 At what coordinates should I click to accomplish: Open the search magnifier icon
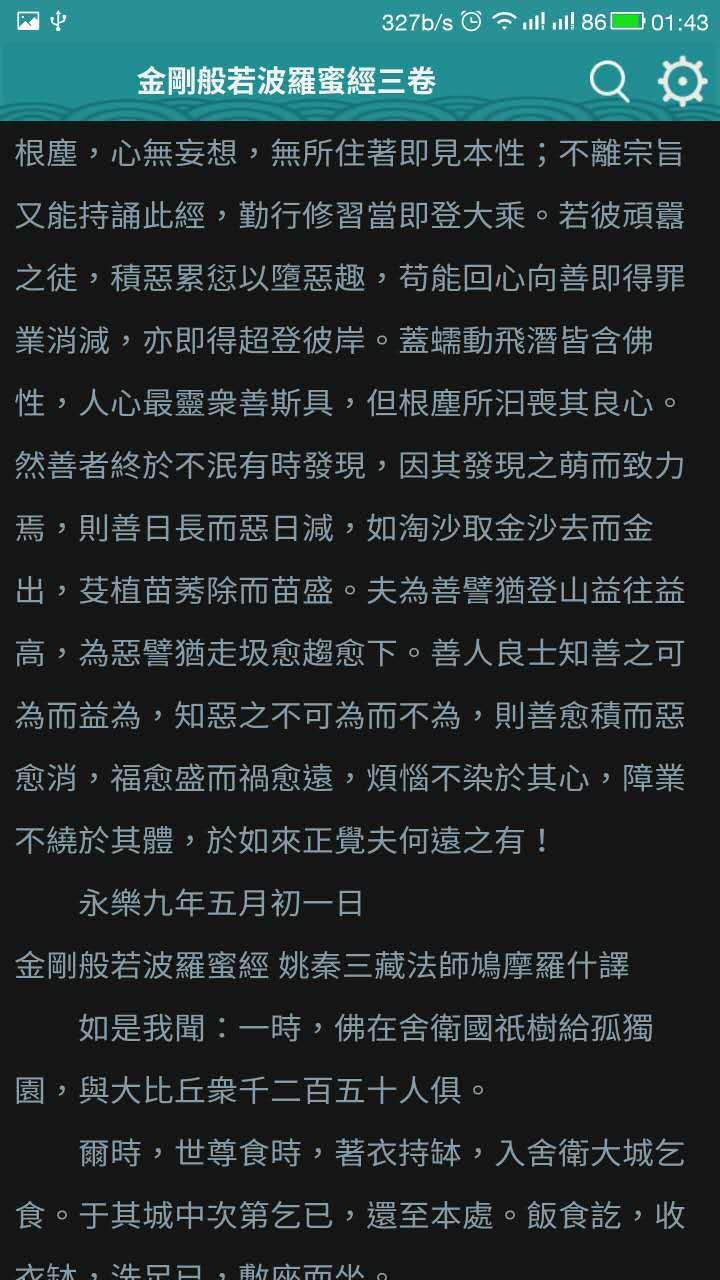tap(609, 82)
